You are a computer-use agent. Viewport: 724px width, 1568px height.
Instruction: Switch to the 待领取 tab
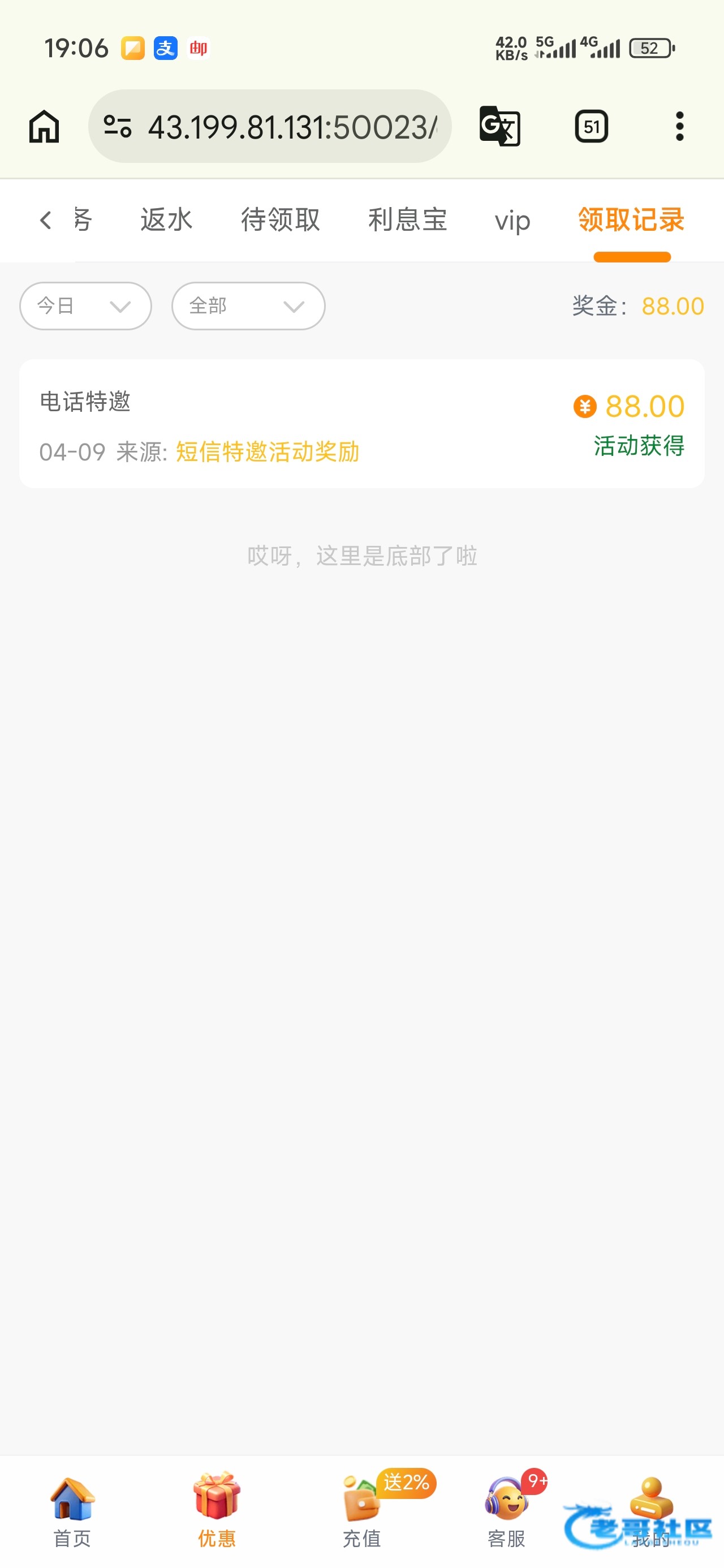coord(280,219)
